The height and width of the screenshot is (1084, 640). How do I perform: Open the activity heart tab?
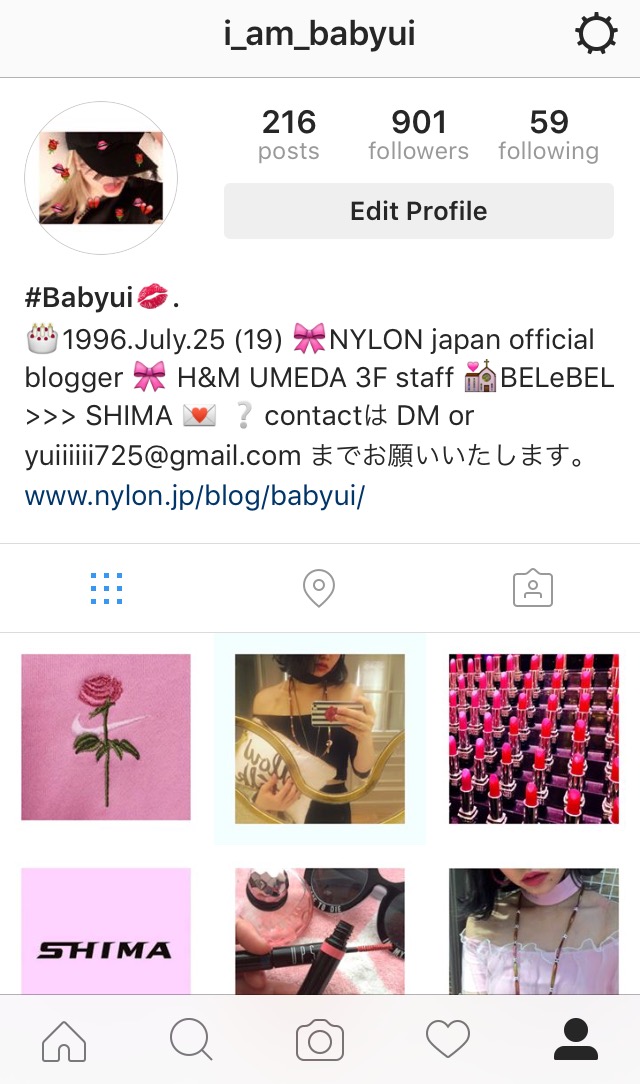447,1040
